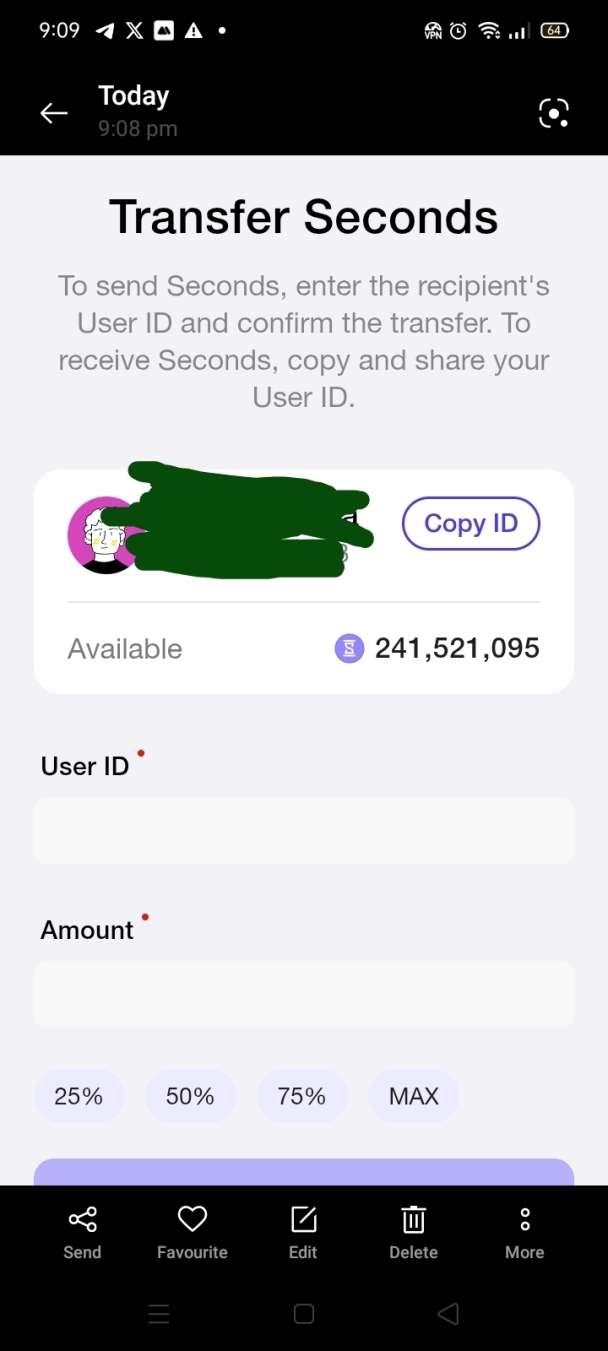Share this image via Send

(x=82, y=1232)
